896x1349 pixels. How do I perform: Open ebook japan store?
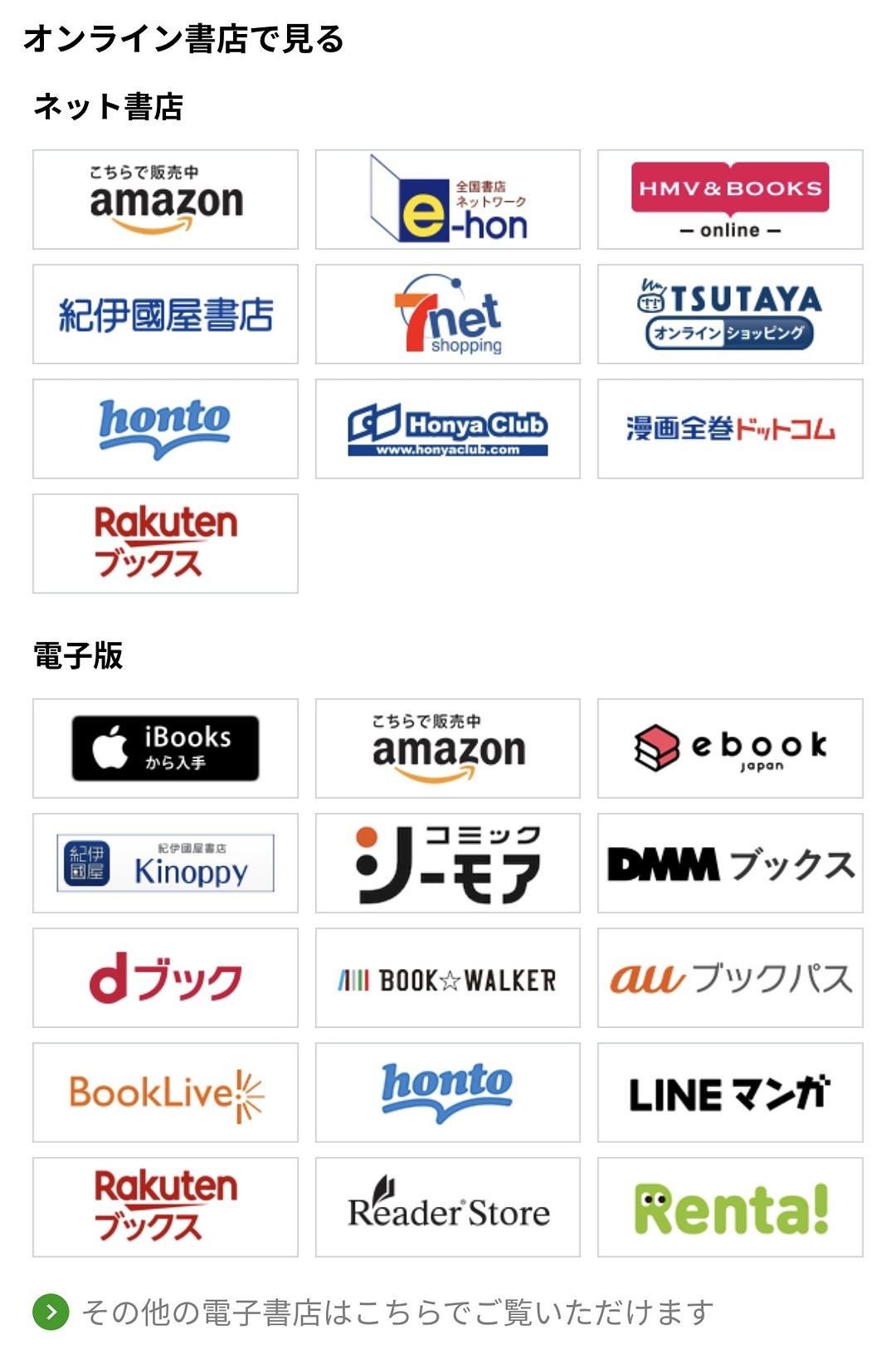click(x=729, y=748)
